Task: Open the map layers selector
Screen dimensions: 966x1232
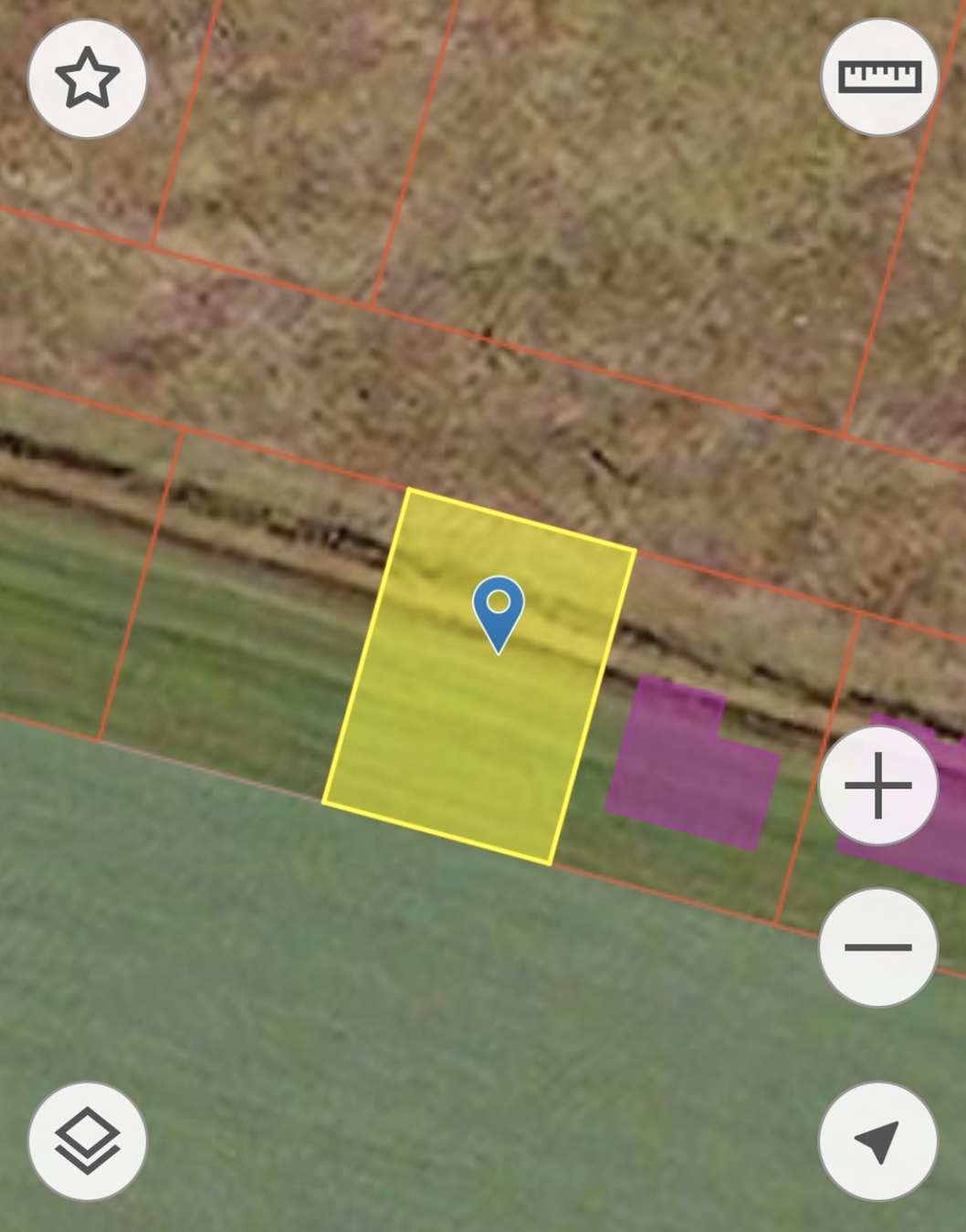Action: 88,1141
